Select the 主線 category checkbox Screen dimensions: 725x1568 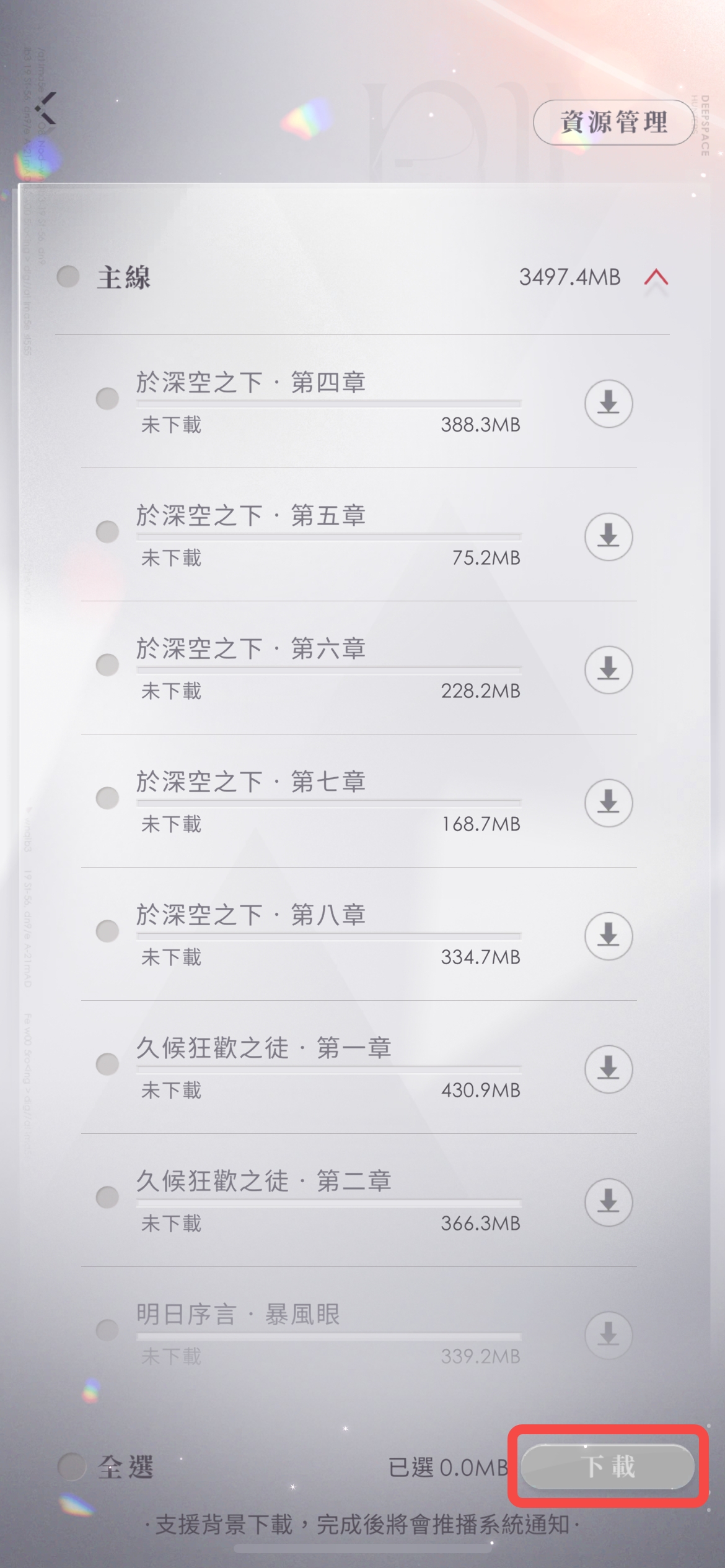pyautogui.click(x=68, y=276)
